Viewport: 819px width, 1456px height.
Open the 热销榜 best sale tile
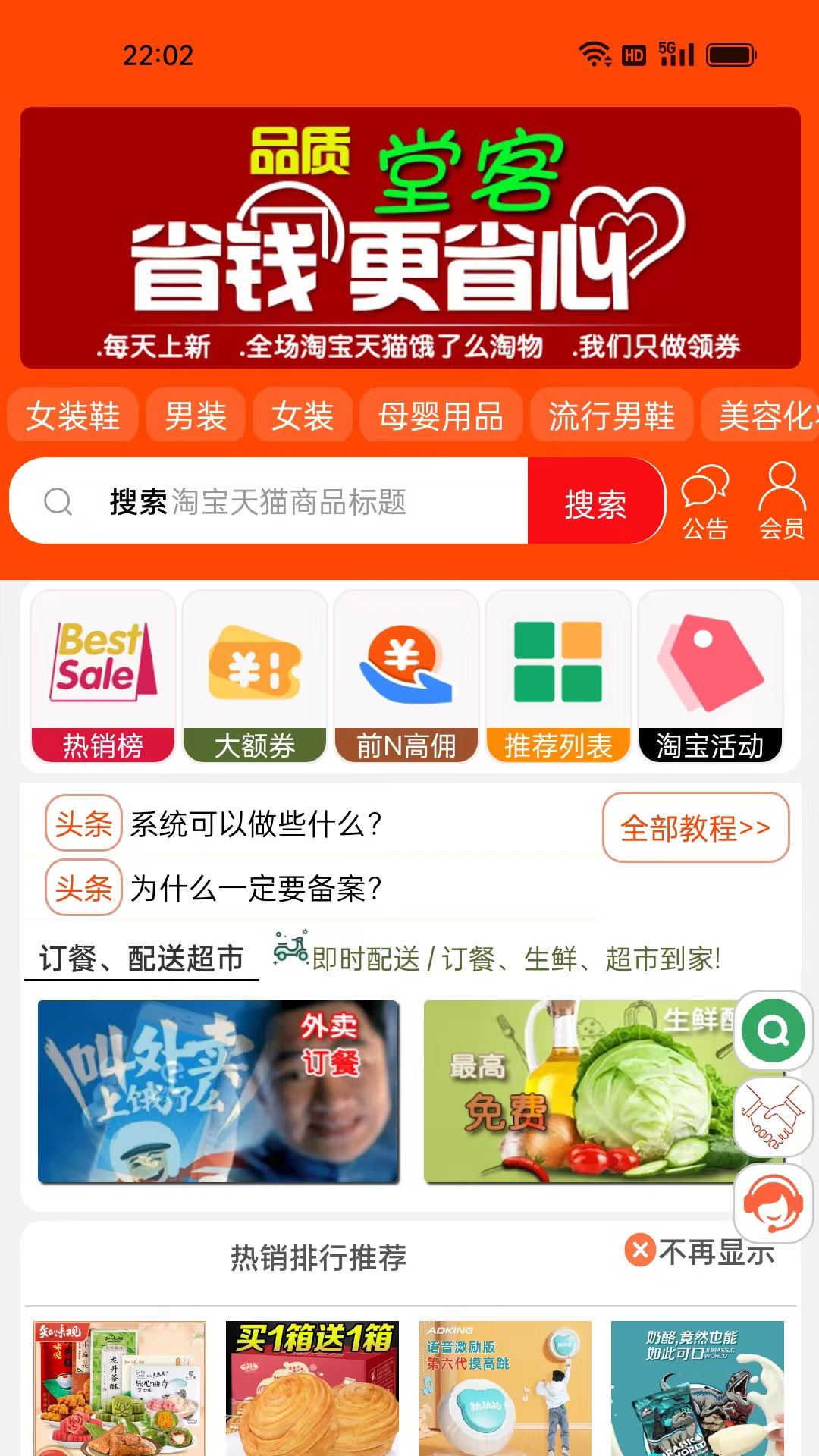pyautogui.click(x=103, y=676)
